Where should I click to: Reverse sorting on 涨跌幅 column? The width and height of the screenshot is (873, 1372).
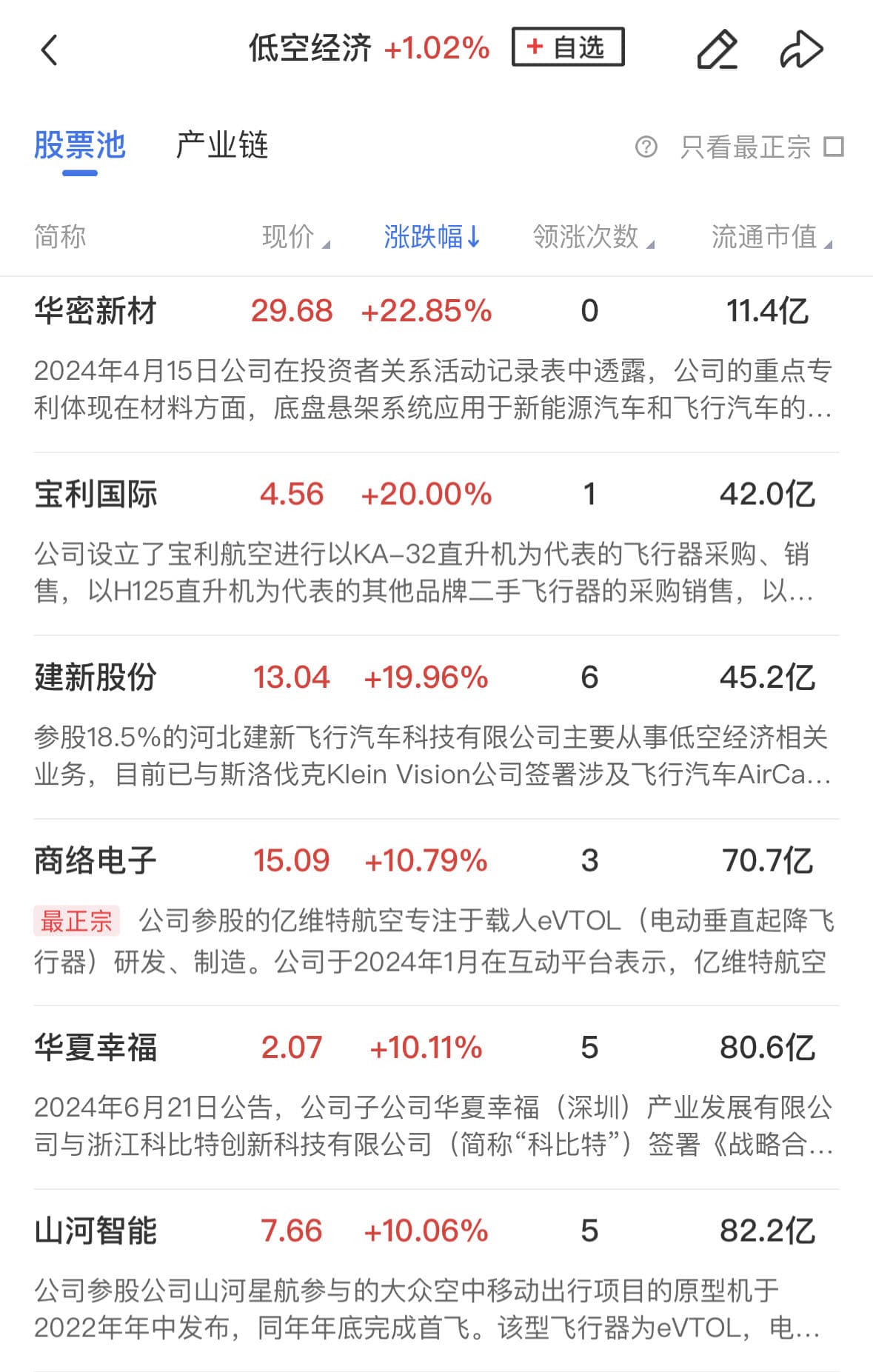click(432, 237)
